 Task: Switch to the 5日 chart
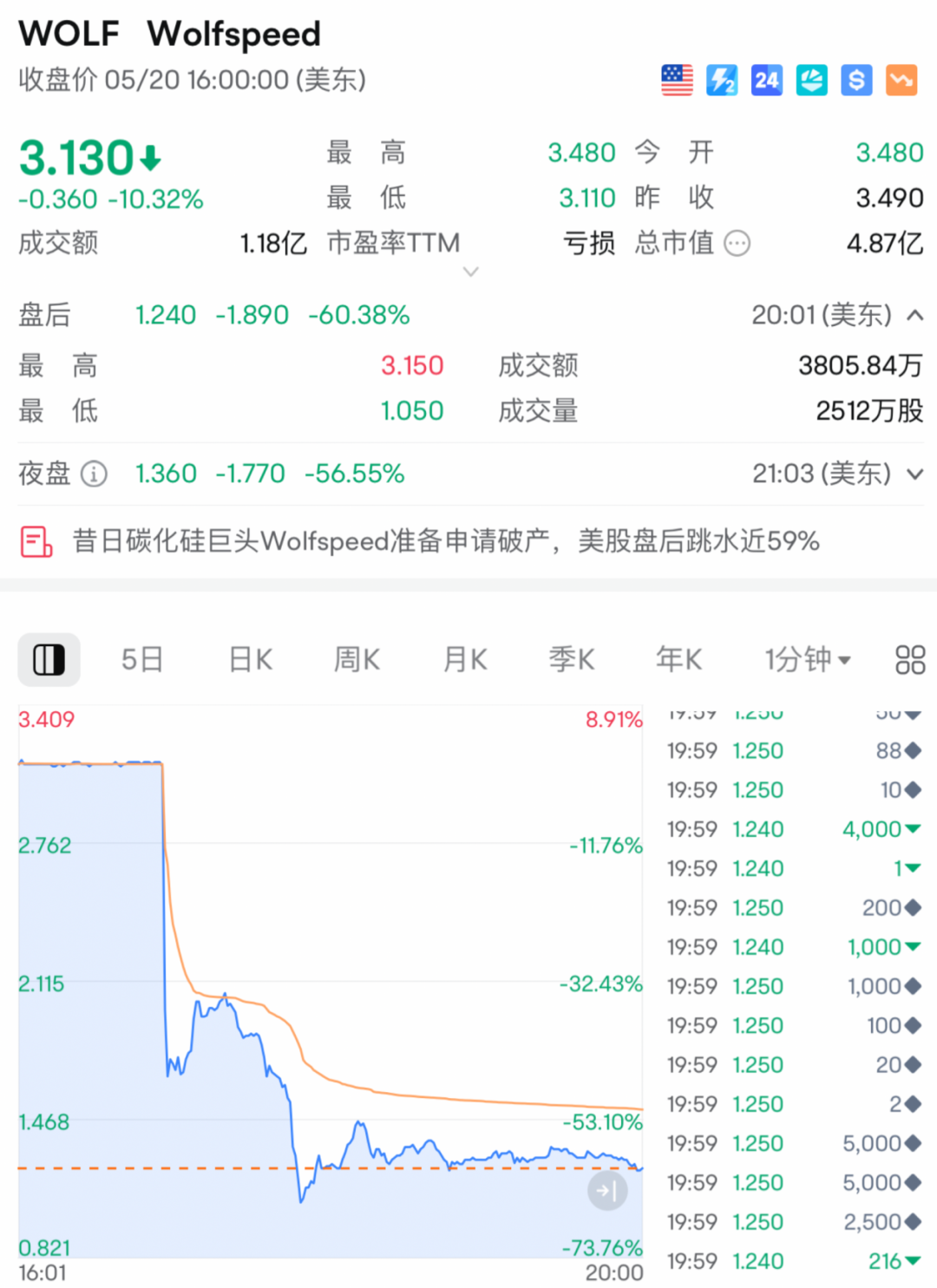coord(142,660)
